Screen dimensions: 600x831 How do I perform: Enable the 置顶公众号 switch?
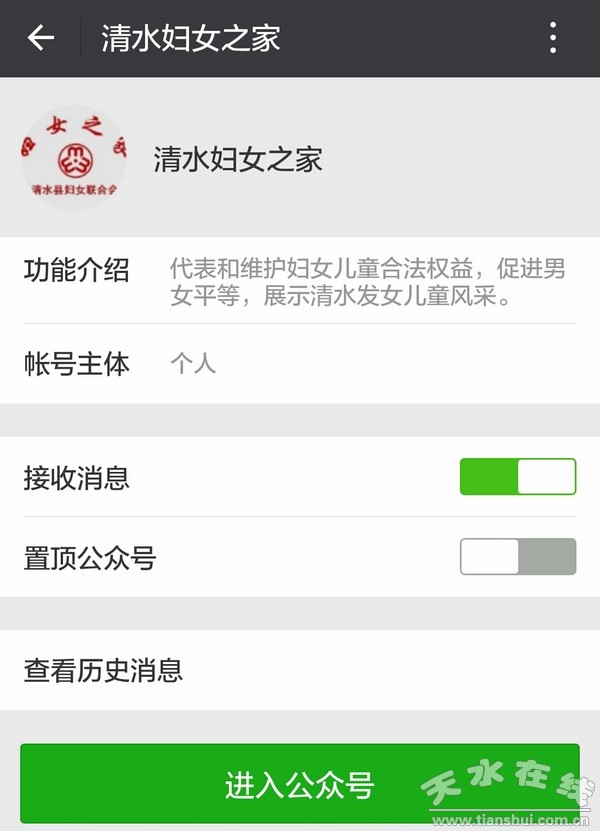click(x=518, y=557)
